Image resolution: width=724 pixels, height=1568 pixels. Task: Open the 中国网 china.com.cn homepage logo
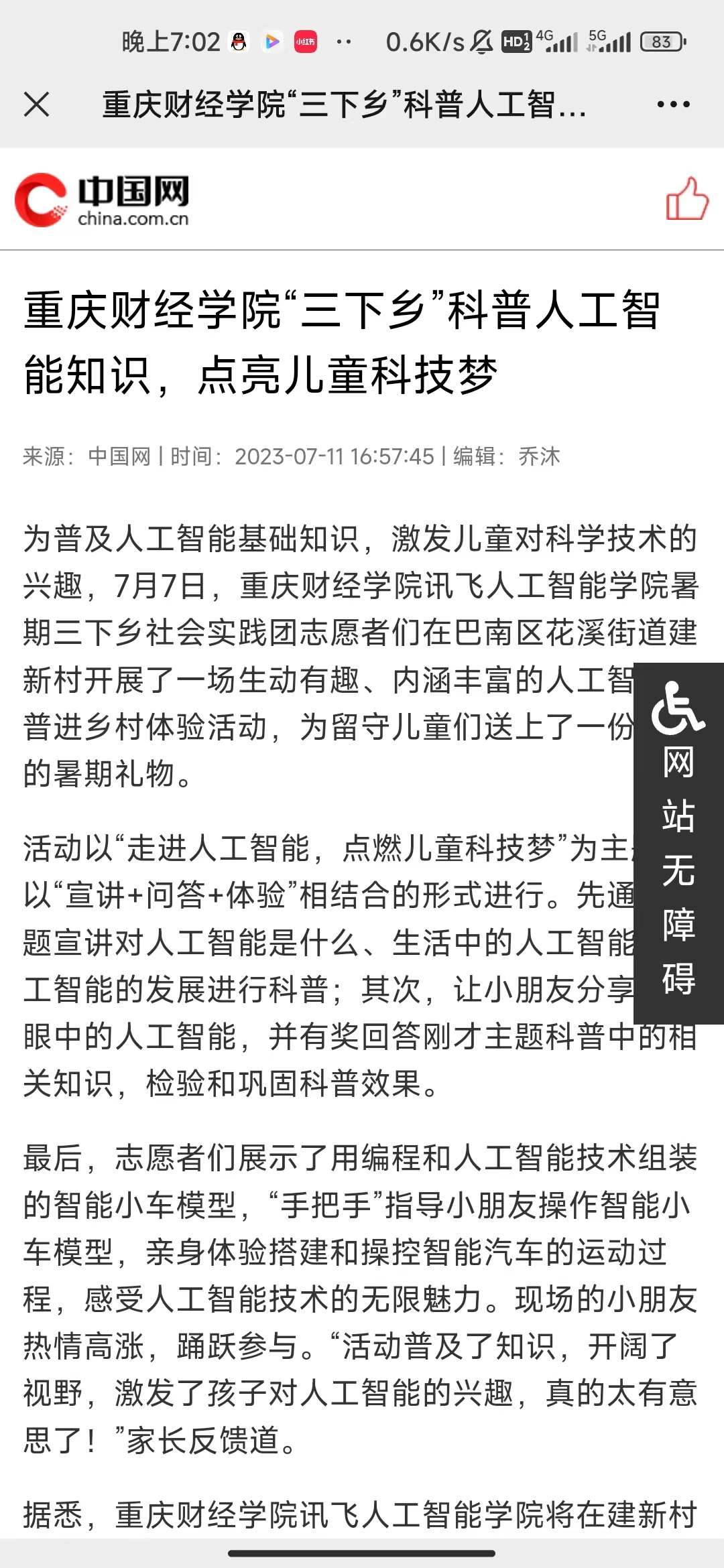[x=102, y=200]
